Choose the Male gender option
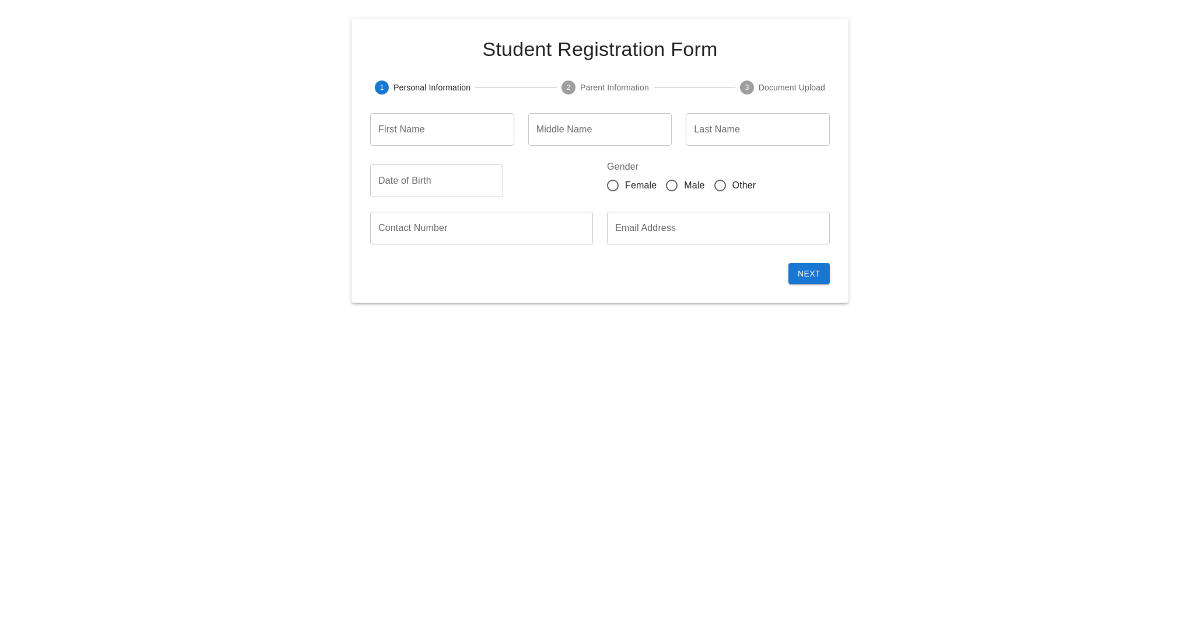The image size is (1200, 630). pyautogui.click(x=672, y=186)
